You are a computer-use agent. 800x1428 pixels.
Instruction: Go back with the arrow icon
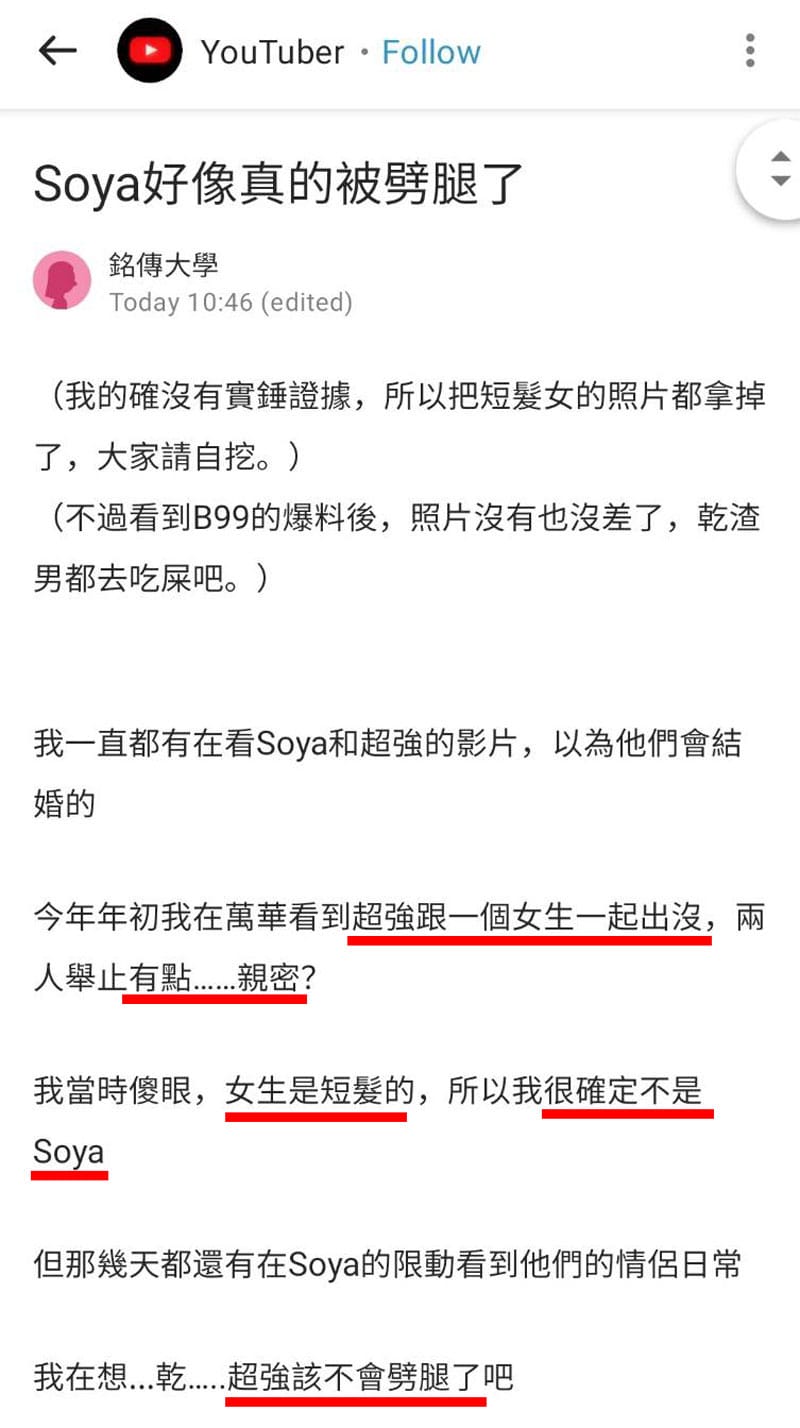pyautogui.click(x=57, y=52)
